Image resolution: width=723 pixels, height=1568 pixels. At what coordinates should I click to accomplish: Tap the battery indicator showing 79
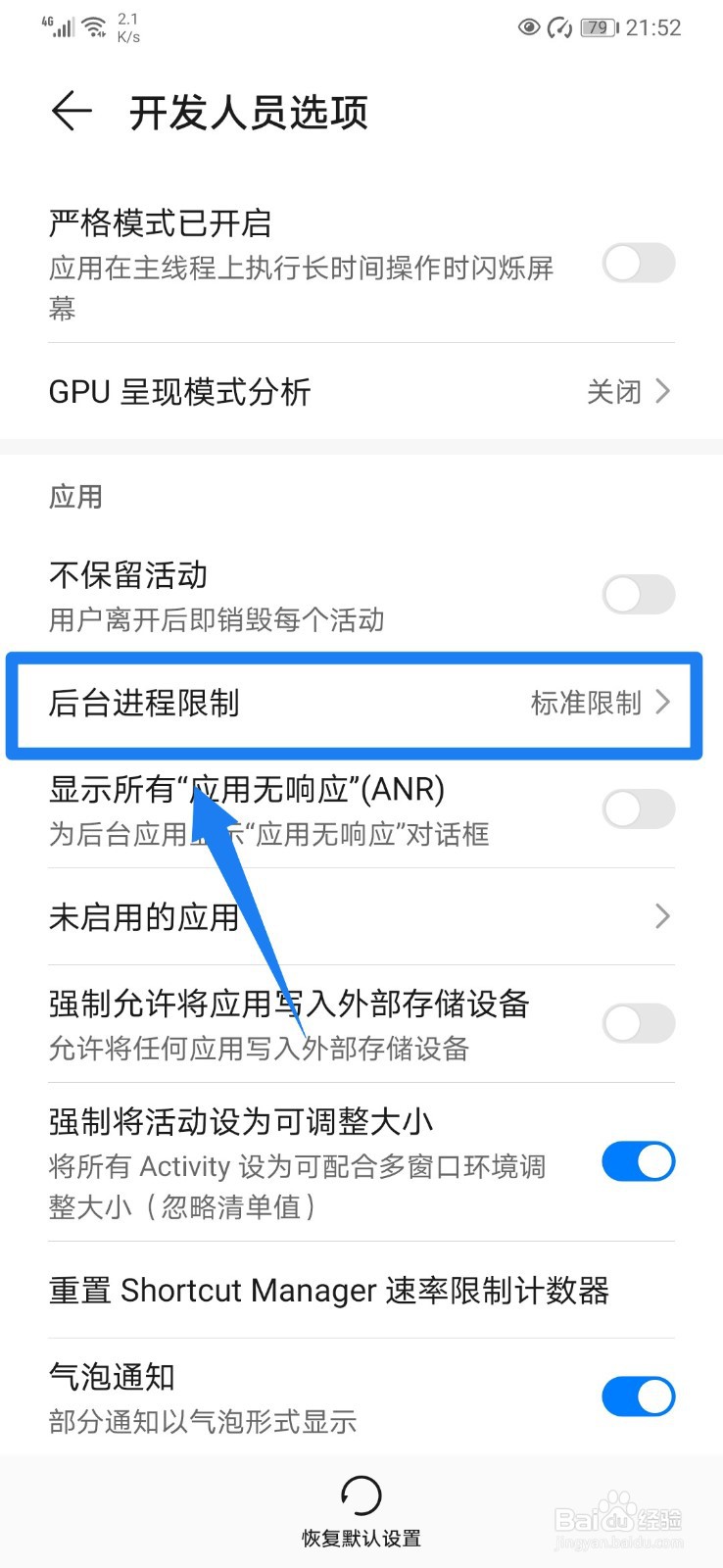(x=597, y=27)
